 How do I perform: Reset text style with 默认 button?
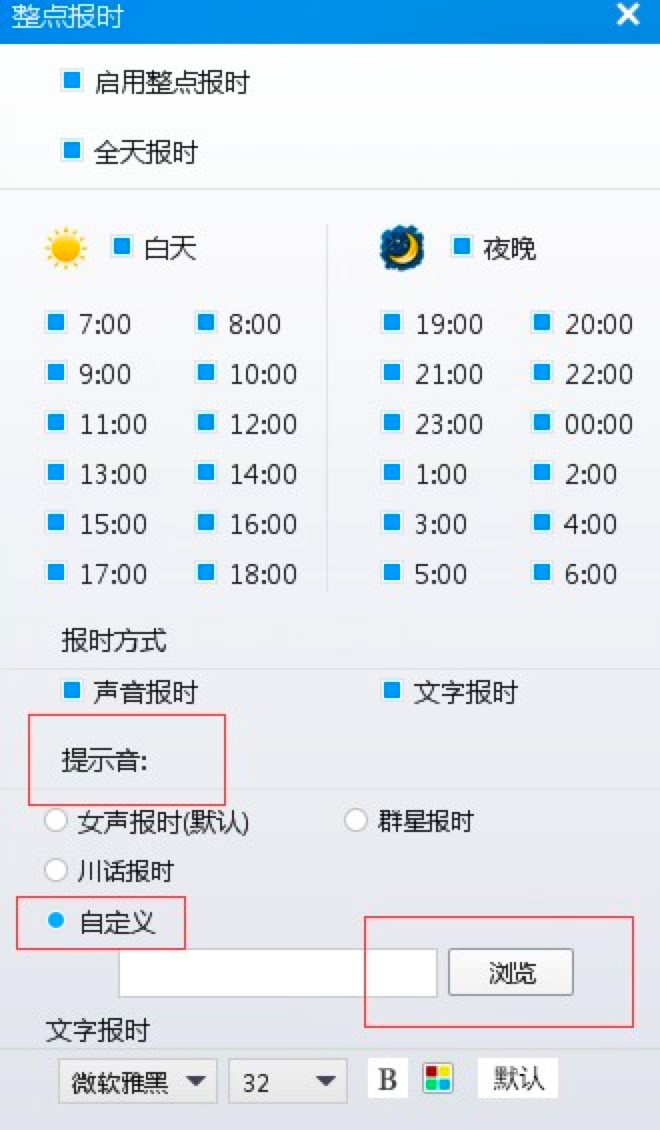point(517,1079)
